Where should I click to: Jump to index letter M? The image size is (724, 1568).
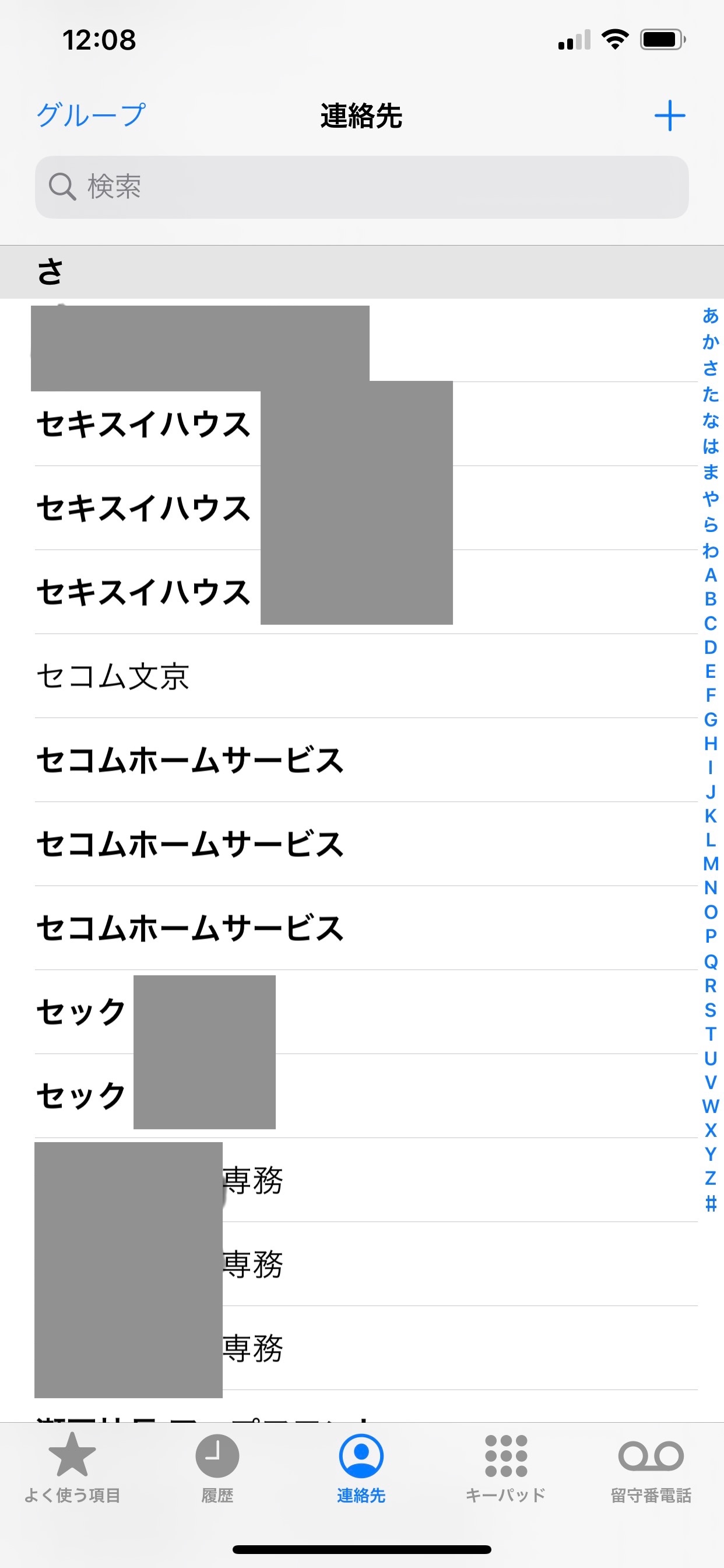710,864
